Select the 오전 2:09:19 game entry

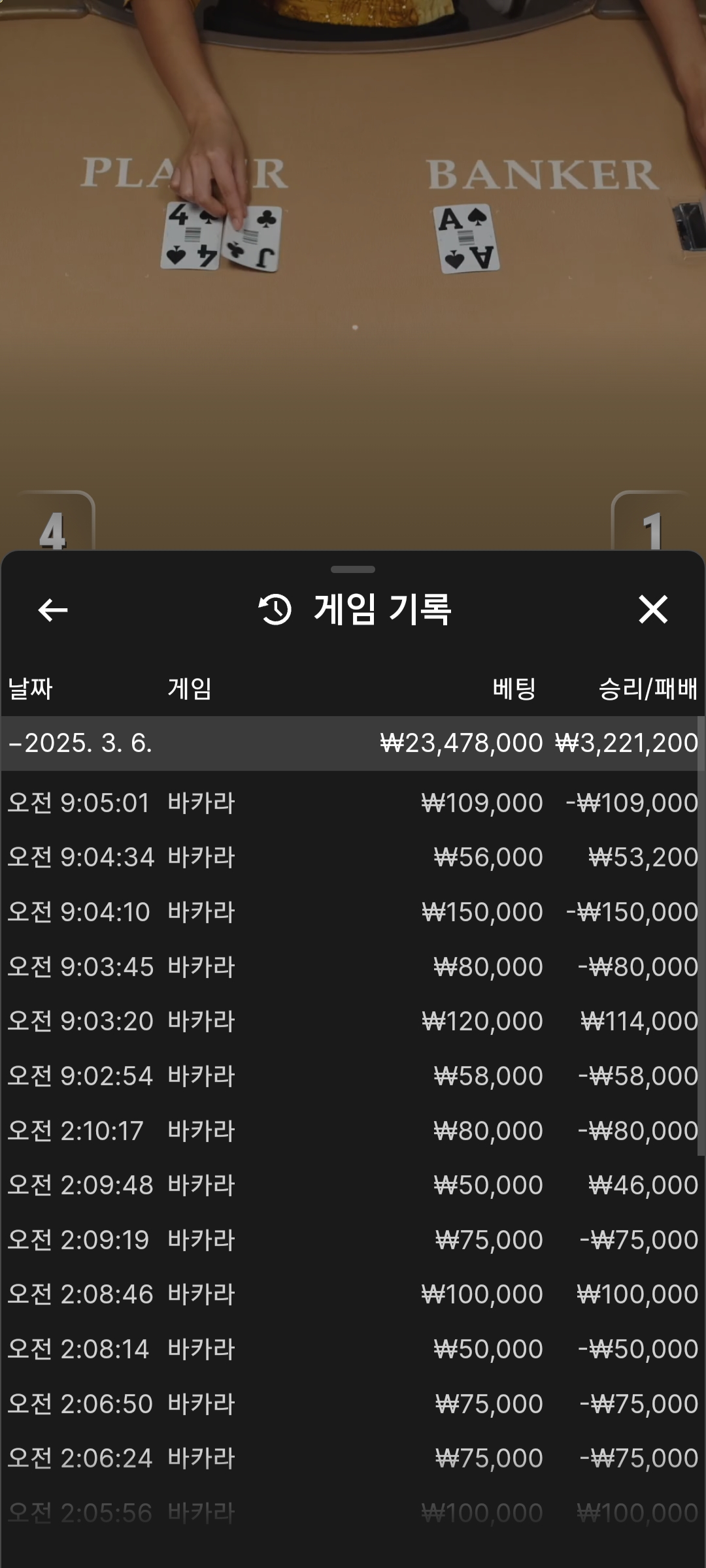pos(353,1240)
